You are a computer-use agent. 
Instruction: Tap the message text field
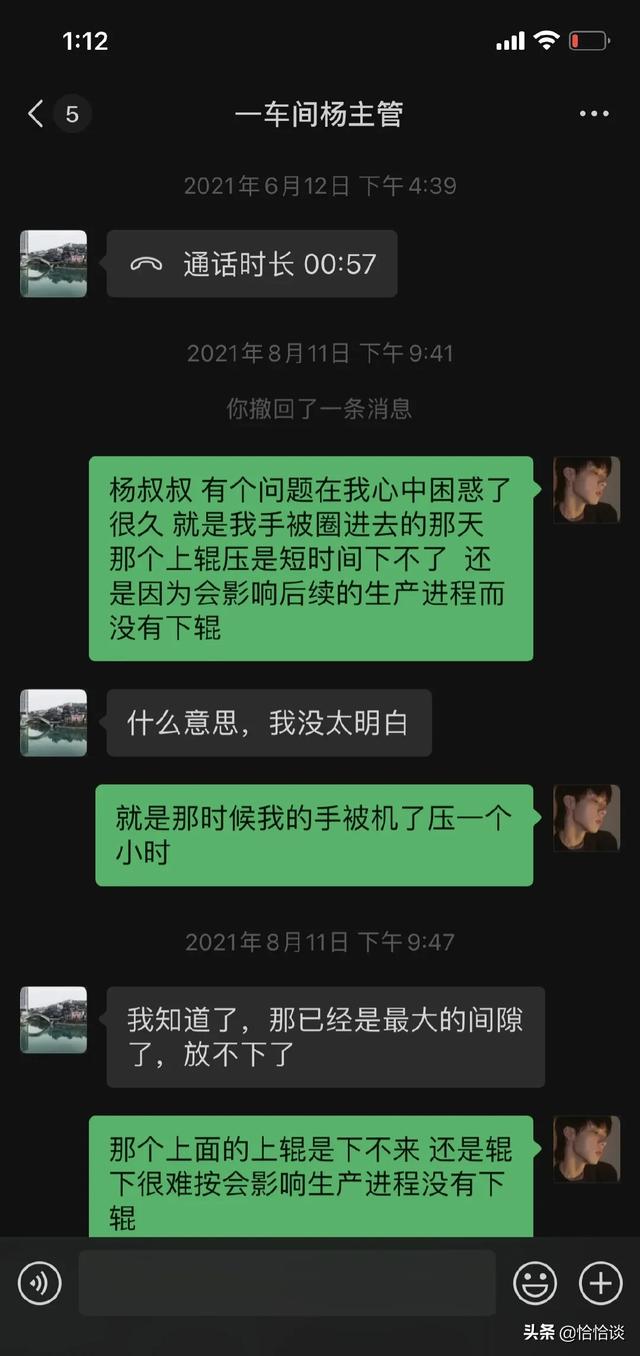point(287,1282)
